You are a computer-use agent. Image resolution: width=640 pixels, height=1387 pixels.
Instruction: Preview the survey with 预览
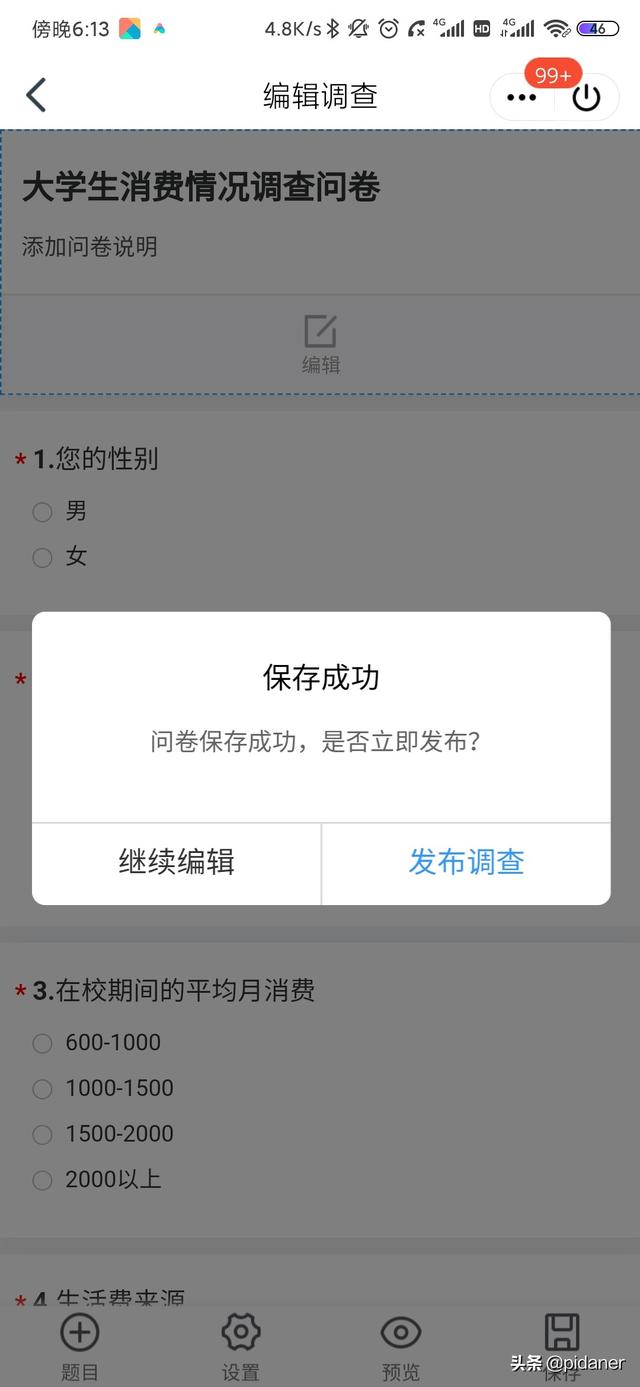point(400,1345)
